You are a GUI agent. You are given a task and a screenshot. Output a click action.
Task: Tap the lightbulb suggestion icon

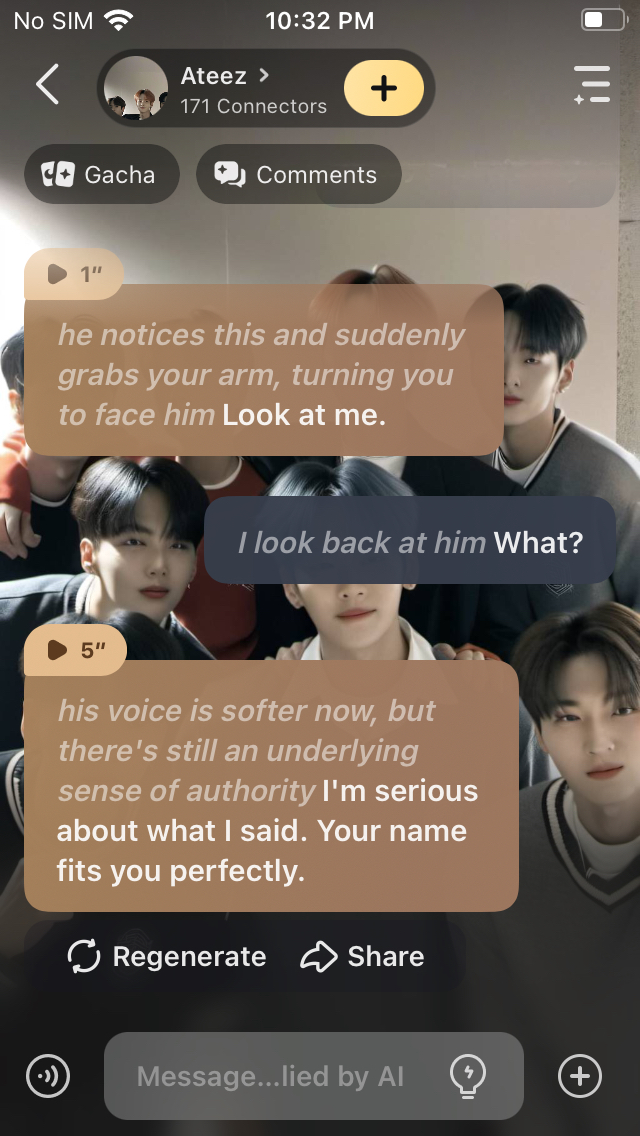point(467,1076)
